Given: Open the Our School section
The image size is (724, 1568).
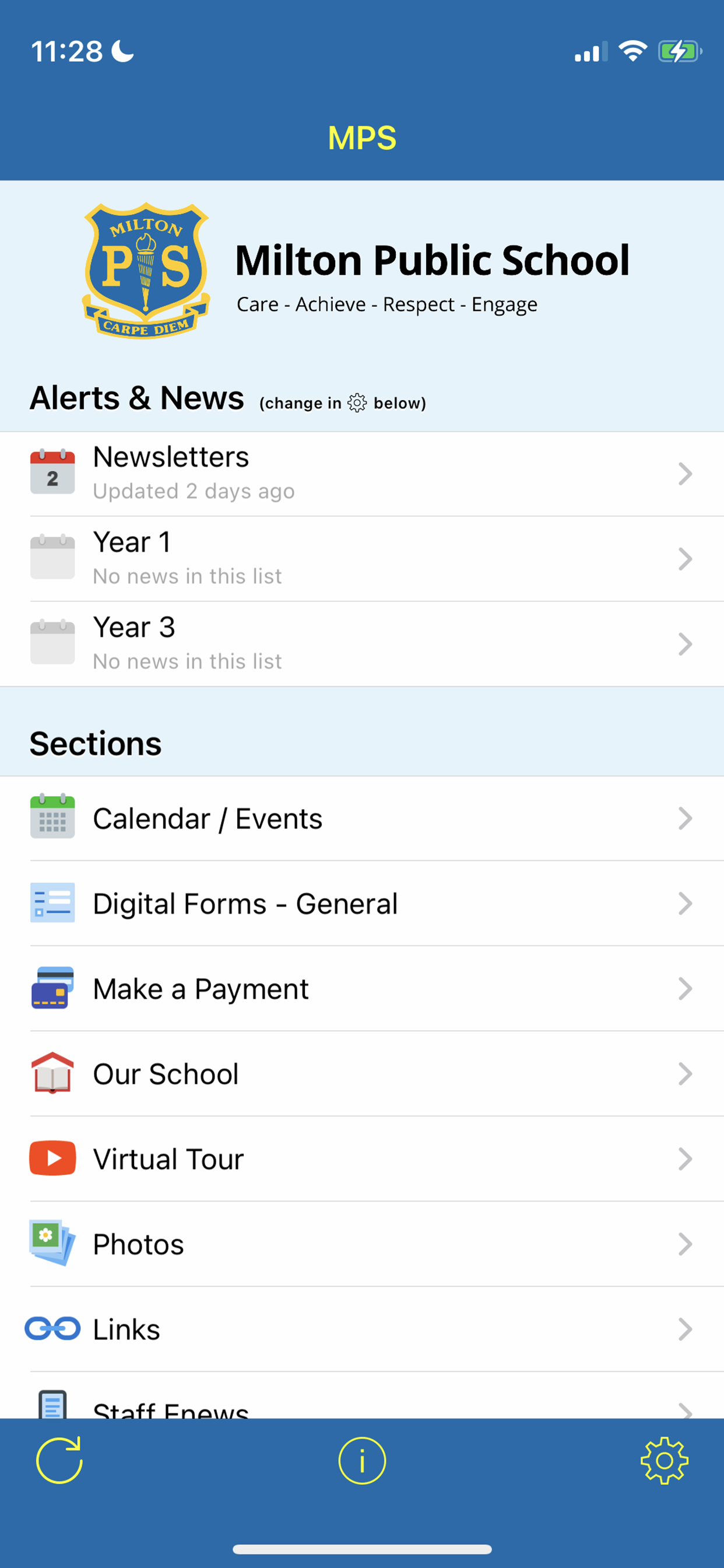Looking at the screenshot, I should 362,1074.
